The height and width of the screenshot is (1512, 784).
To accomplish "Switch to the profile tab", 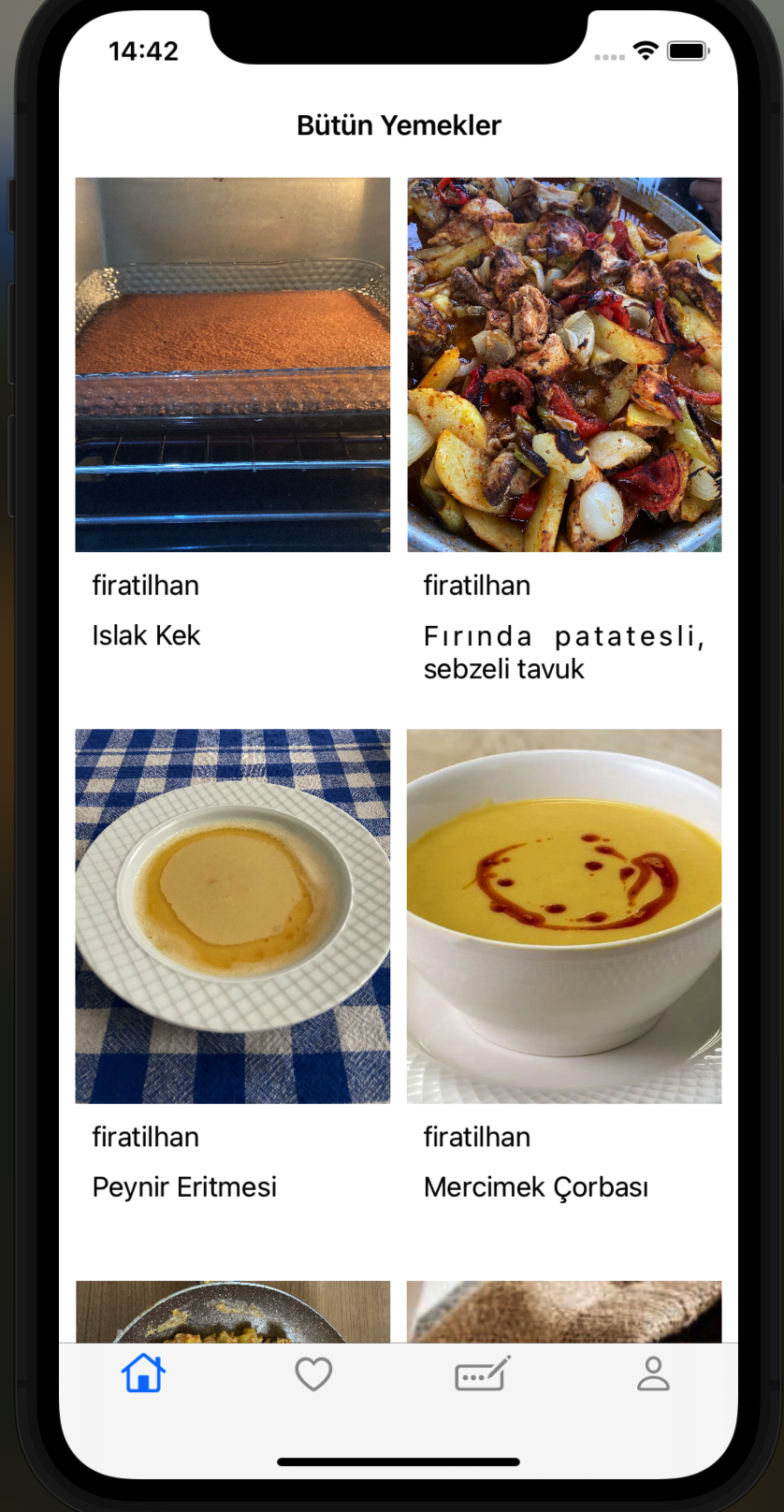I will click(653, 1374).
